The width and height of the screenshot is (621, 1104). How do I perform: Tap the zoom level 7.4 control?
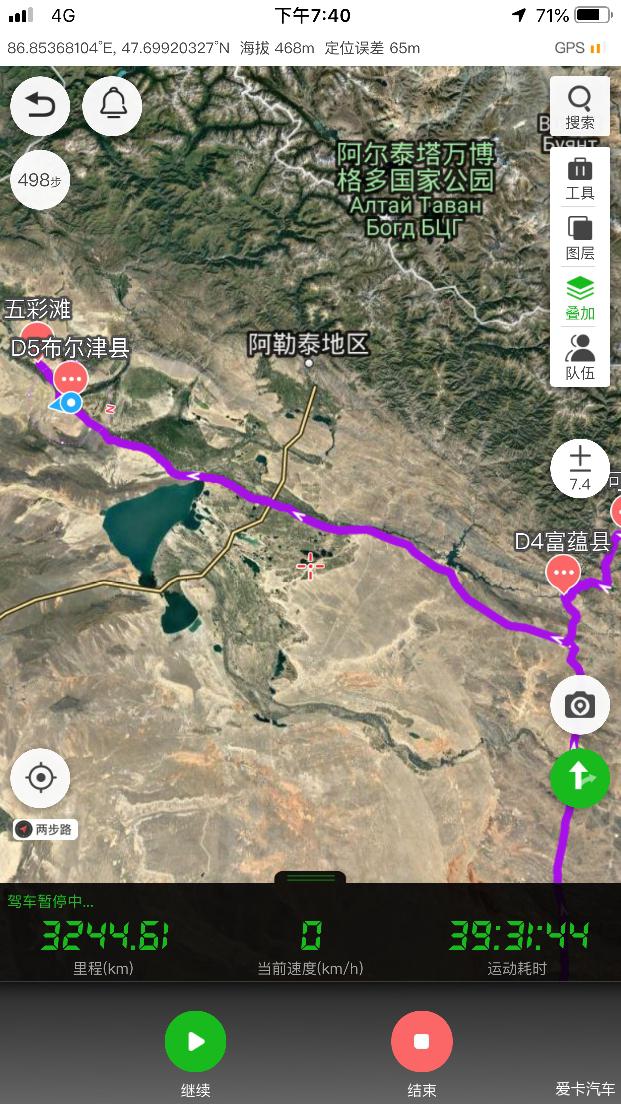coord(580,468)
